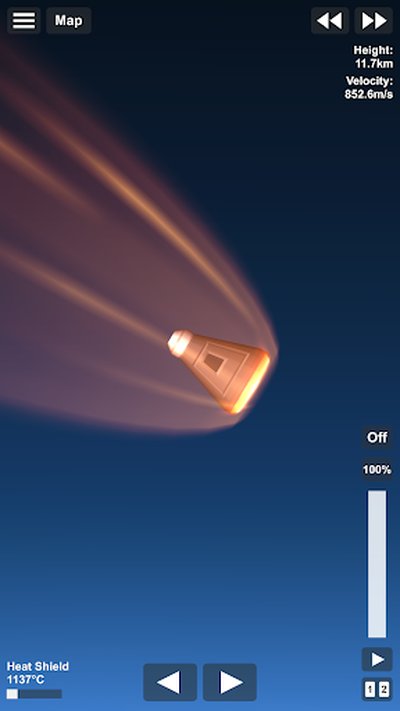The image size is (400, 711).
Task: Slow down time warp with the rewind arrows
Action: (x=330, y=20)
